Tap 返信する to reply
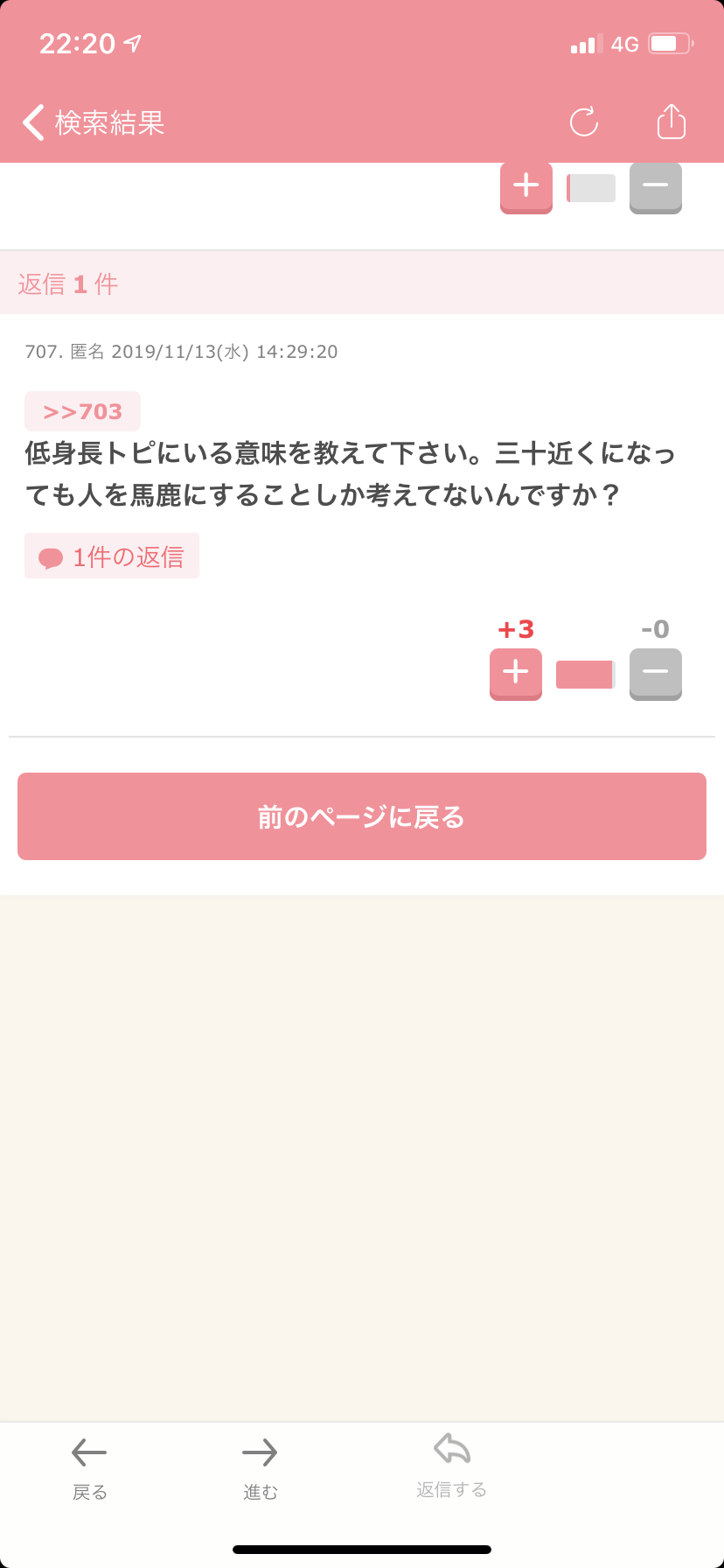Screen dimensions: 724x1568 452,1466
